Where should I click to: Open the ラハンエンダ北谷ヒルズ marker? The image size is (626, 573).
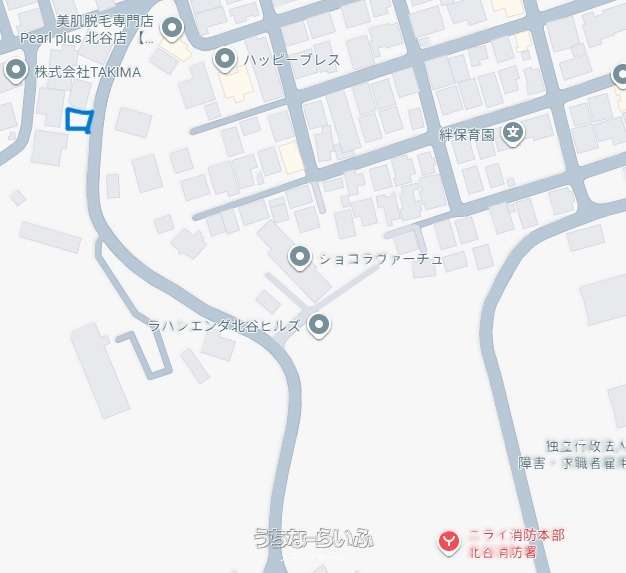pyautogui.click(x=319, y=325)
